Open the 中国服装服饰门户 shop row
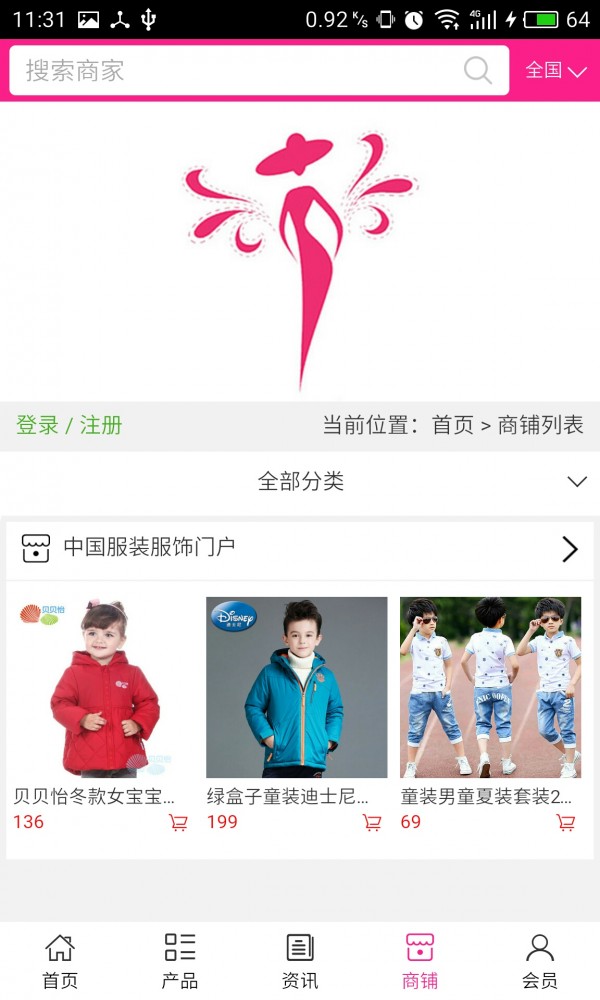The height and width of the screenshot is (1000, 600). click(300, 548)
